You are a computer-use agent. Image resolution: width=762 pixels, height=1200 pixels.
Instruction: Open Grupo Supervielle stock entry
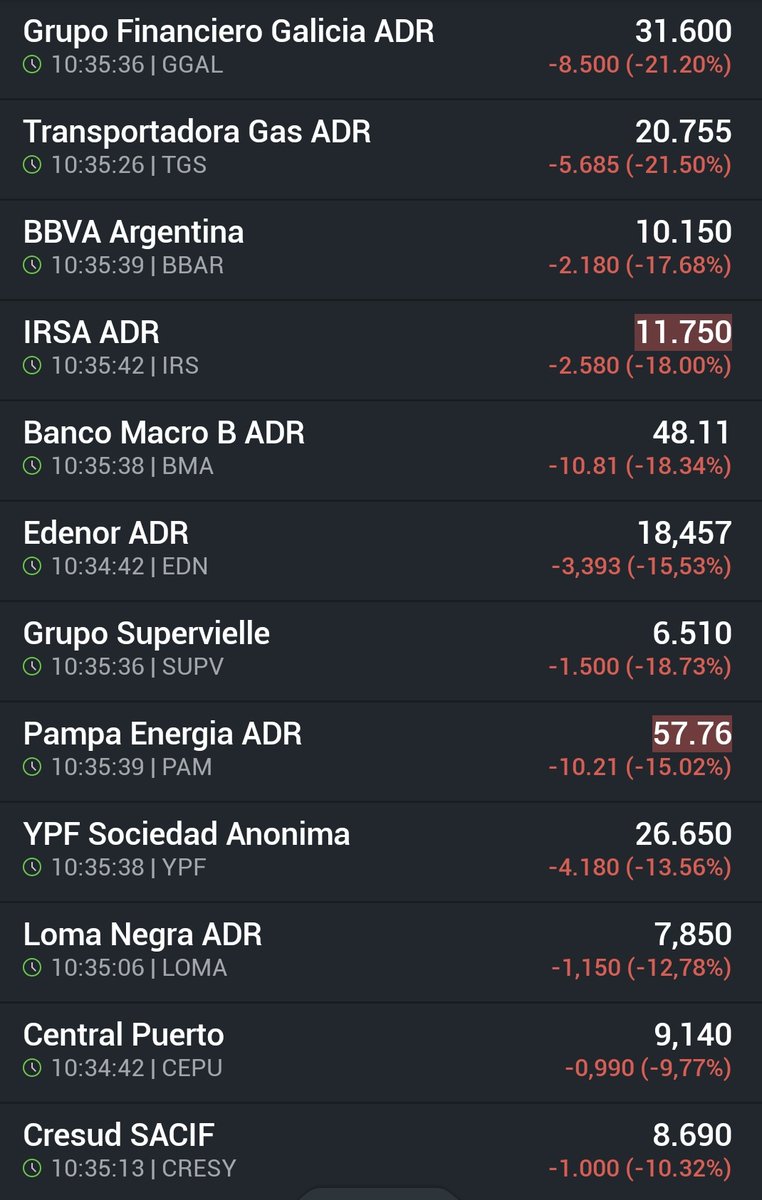pos(146,634)
